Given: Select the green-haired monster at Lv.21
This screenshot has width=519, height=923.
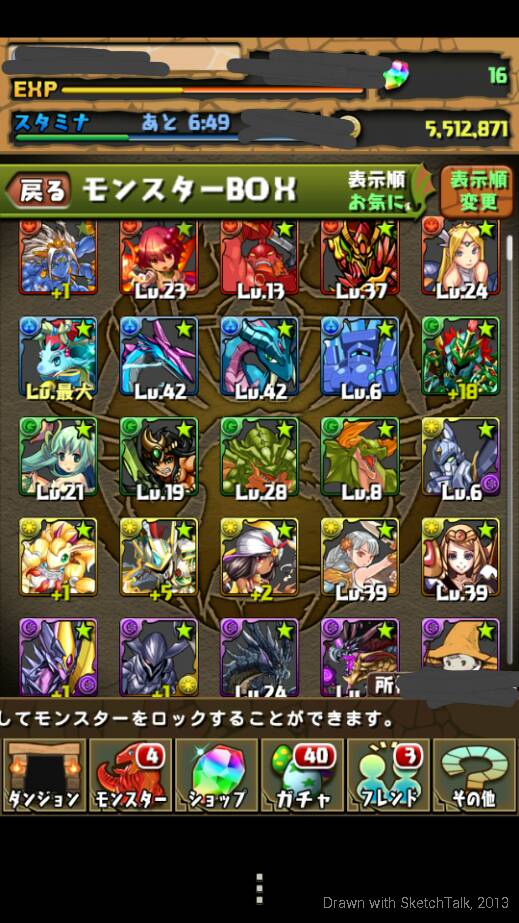Looking at the screenshot, I should 58,457.
